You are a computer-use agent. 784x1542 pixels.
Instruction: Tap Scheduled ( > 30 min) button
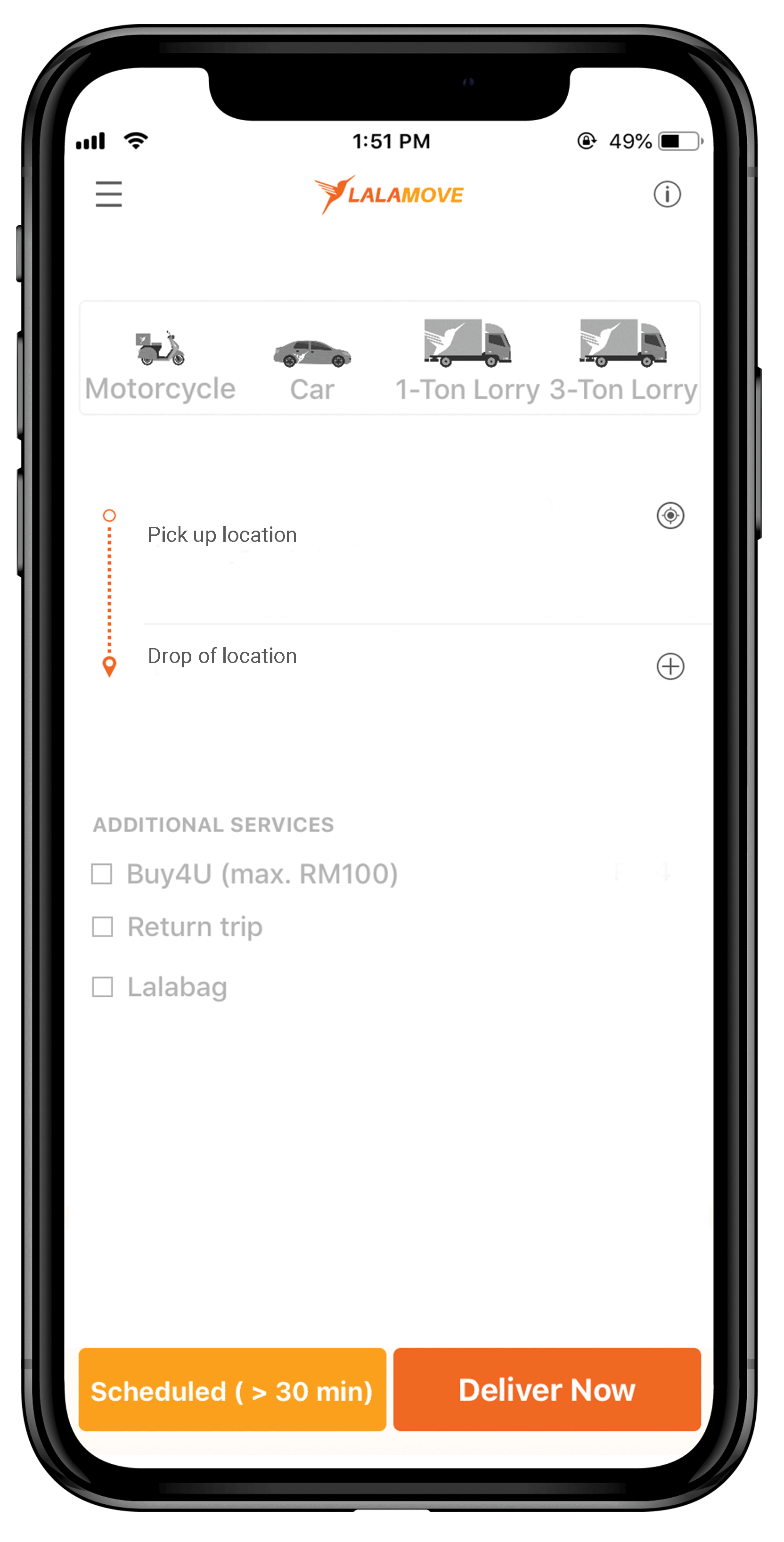point(232,1389)
